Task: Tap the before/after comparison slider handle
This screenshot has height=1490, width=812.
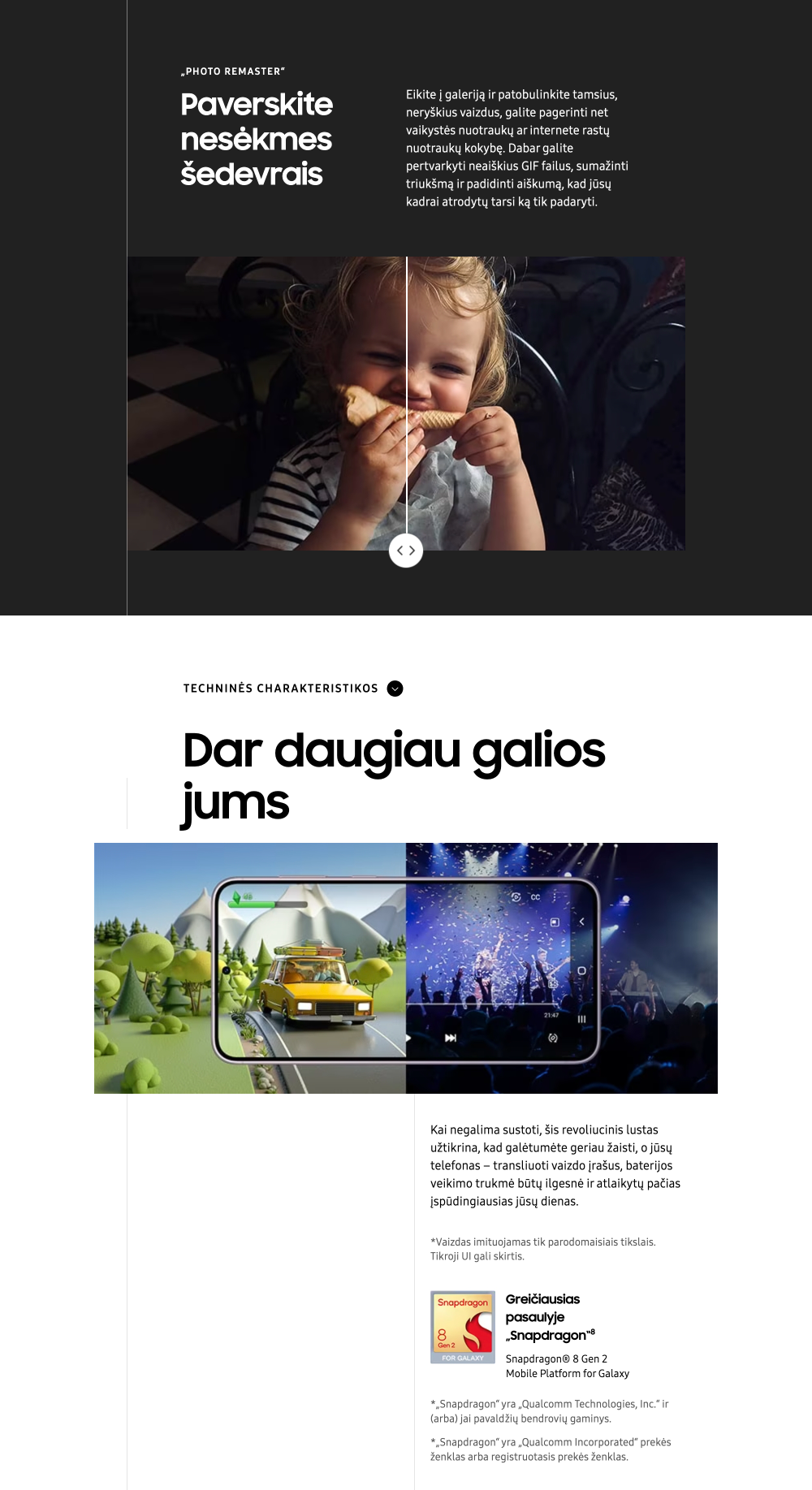Action: [x=406, y=551]
